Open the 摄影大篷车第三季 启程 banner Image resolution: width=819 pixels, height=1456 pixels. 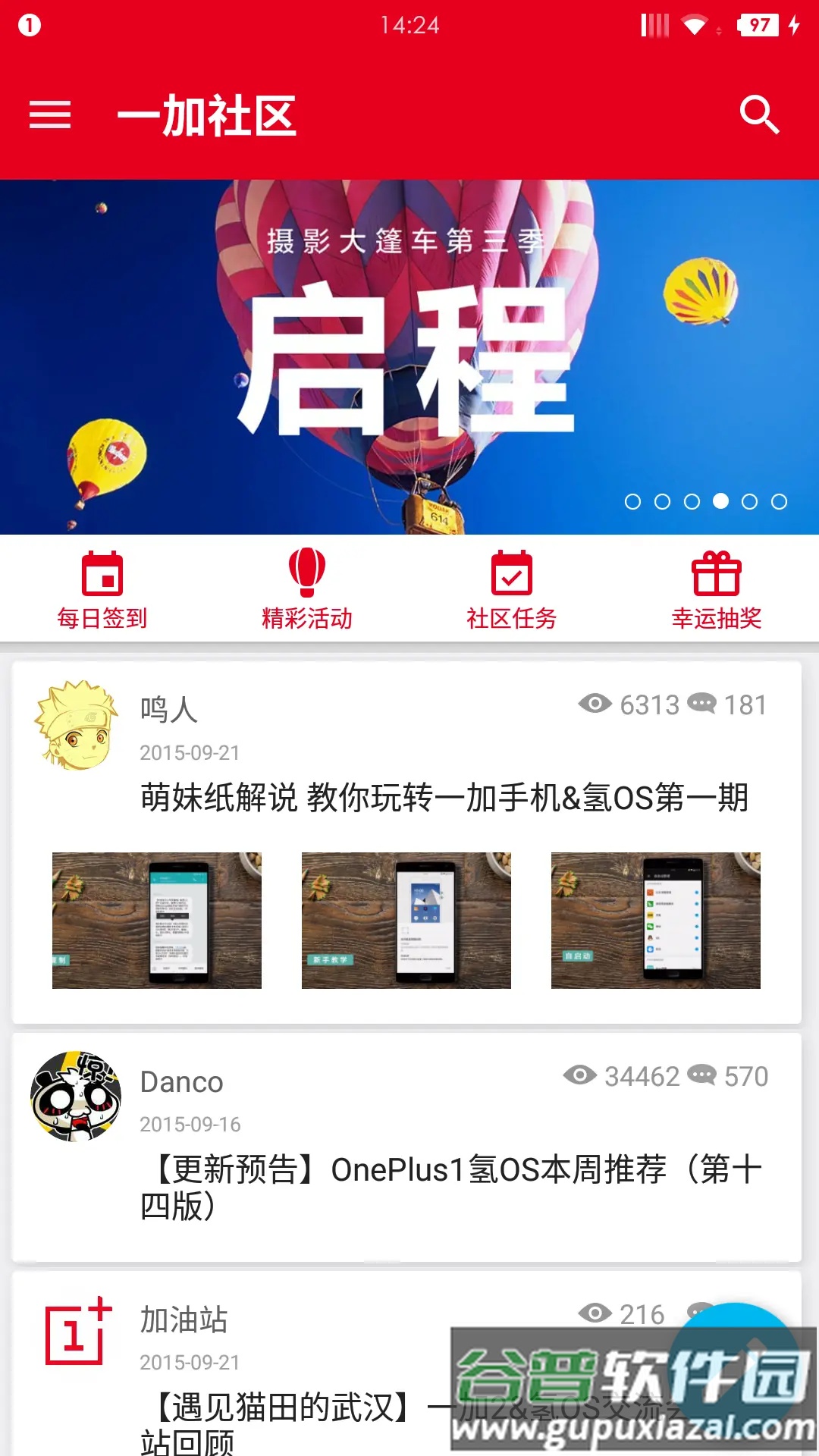409,356
